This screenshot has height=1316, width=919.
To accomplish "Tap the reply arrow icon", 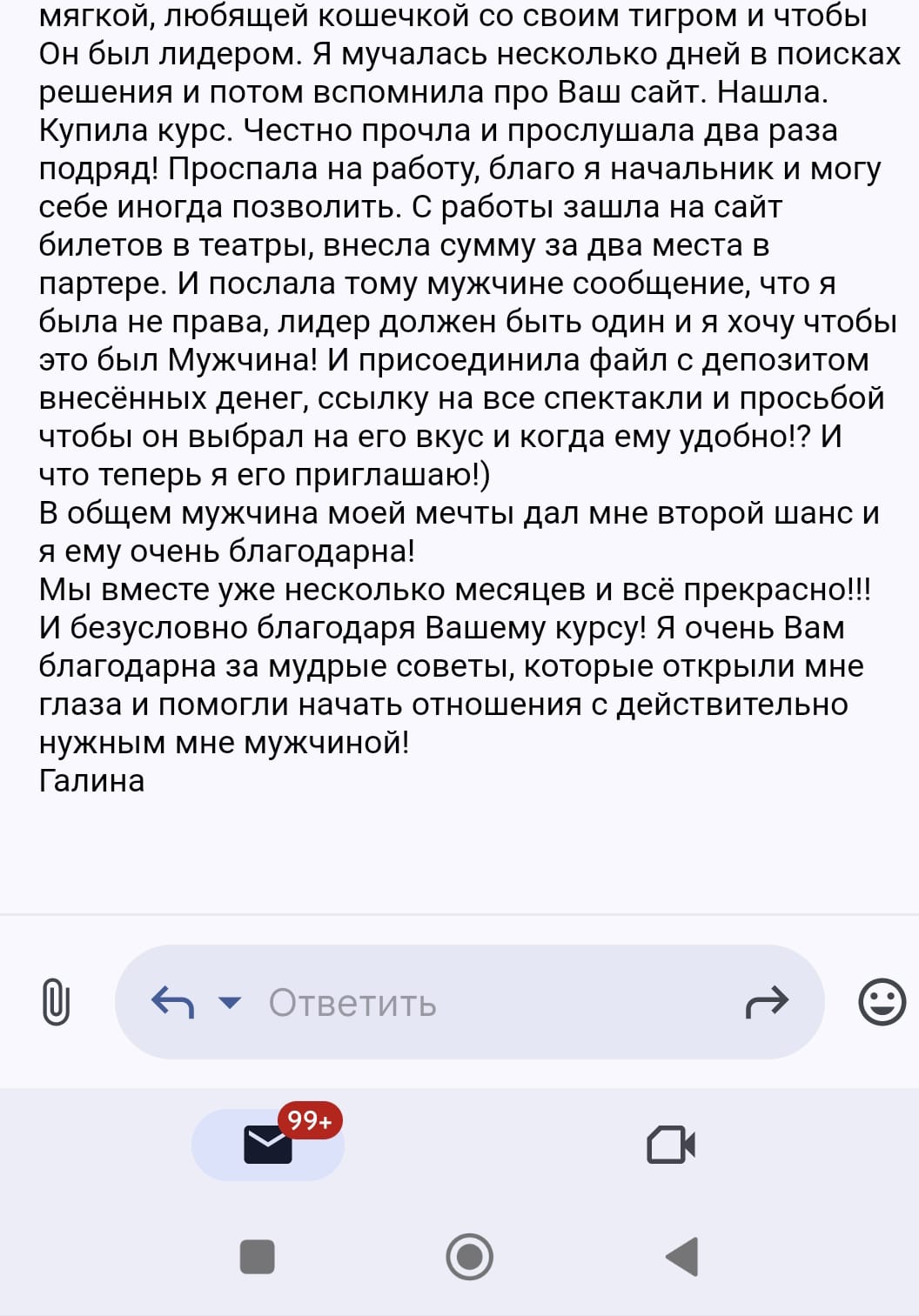I will click(x=171, y=1002).
